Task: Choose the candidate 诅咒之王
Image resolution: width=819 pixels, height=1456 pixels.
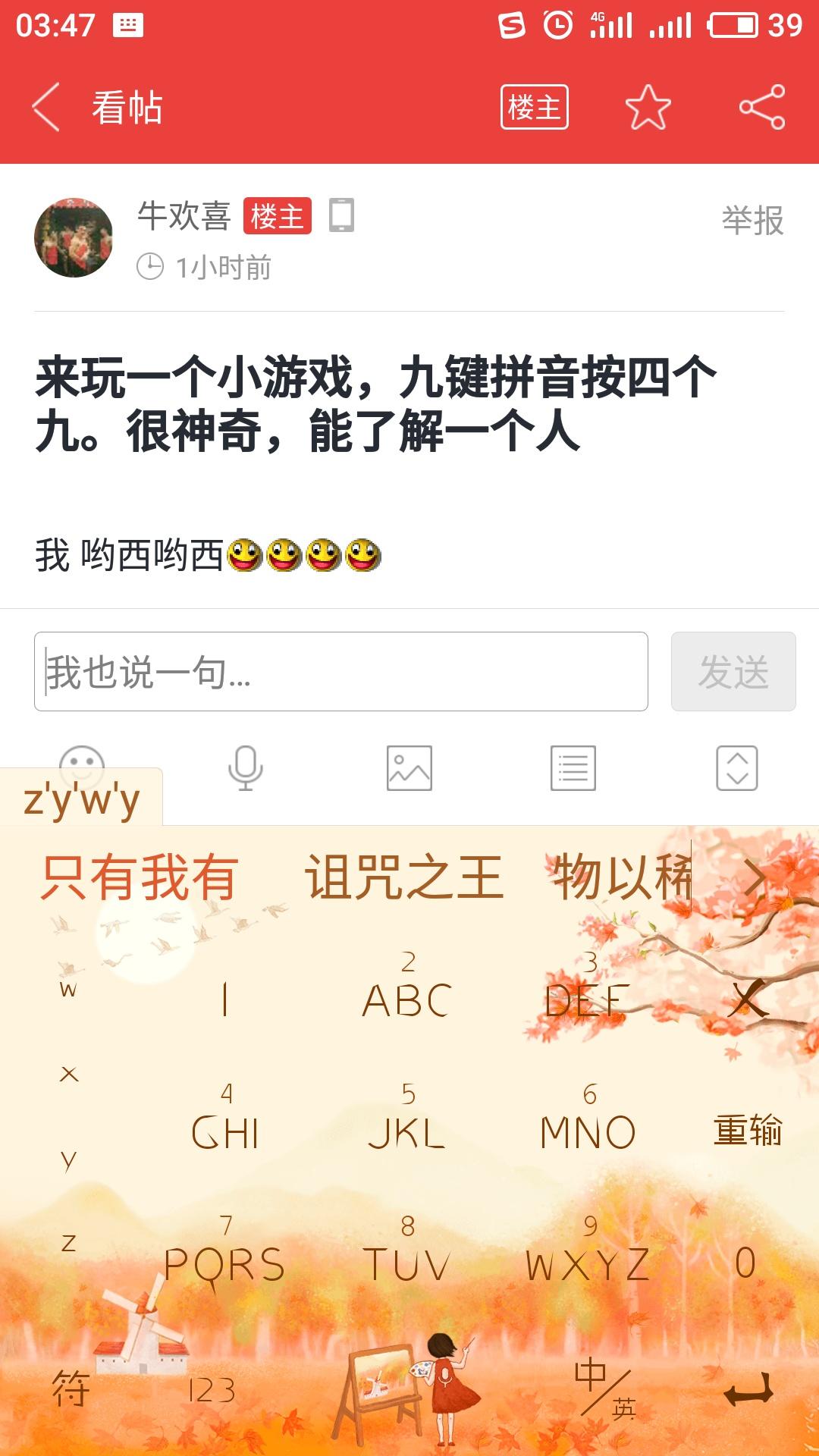Action: click(404, 878)
